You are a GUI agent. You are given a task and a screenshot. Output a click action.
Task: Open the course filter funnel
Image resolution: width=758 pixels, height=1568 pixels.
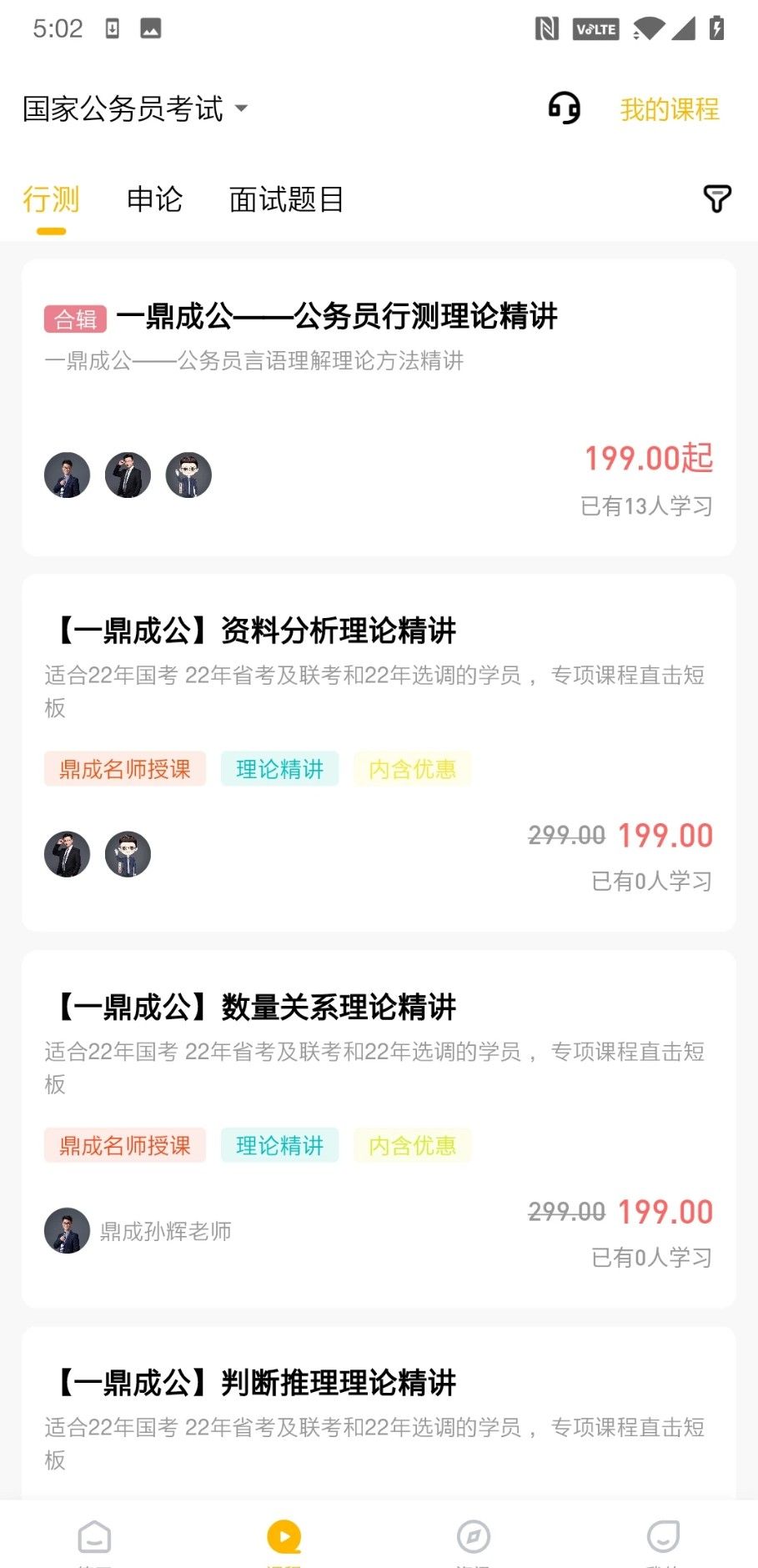coord(717,199)
